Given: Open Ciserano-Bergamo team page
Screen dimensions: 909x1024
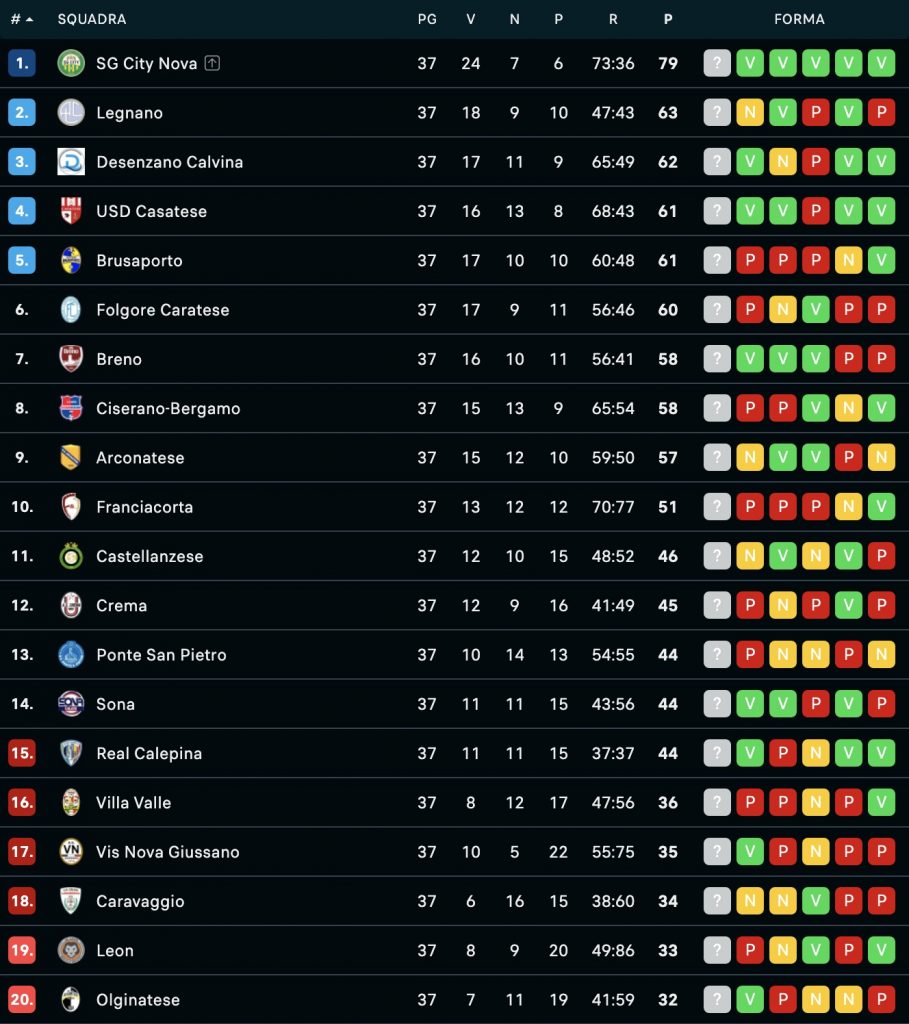Looking at the screenshot, I should tap(168, 408).
